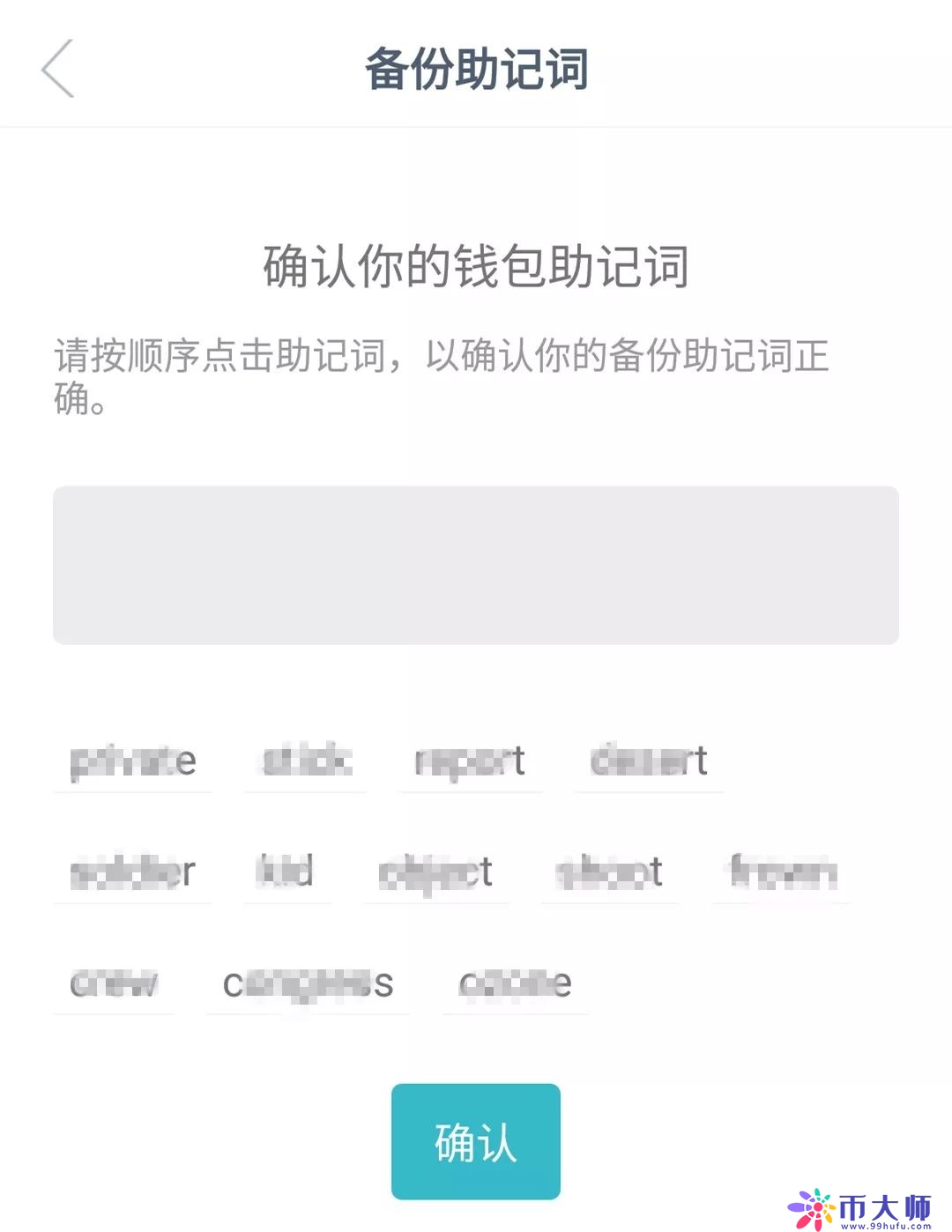Pick the mnemonic word 'desert'
The image size is (952, 1232).
point(649,762)
